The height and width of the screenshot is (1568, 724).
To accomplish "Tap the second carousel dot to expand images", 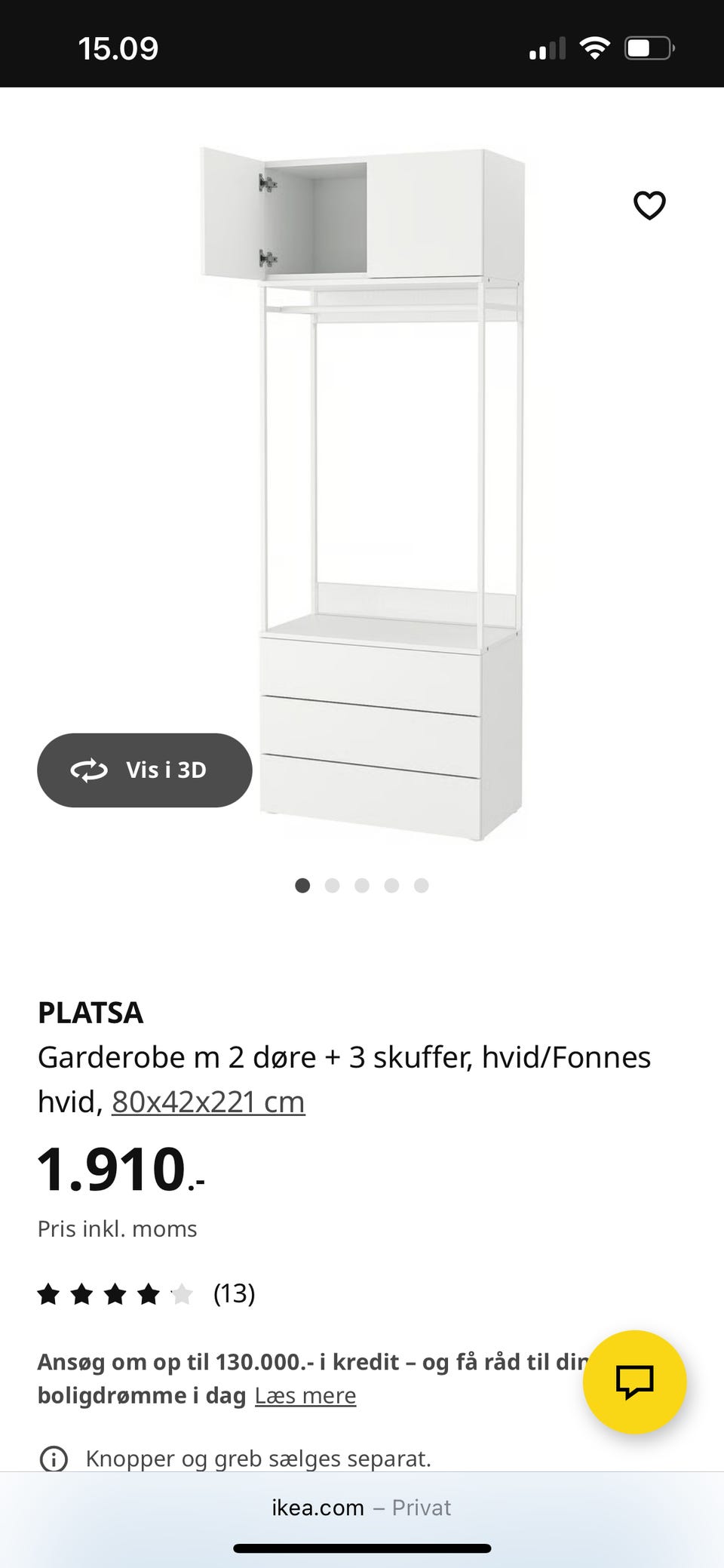I will (x=332, y=885).
